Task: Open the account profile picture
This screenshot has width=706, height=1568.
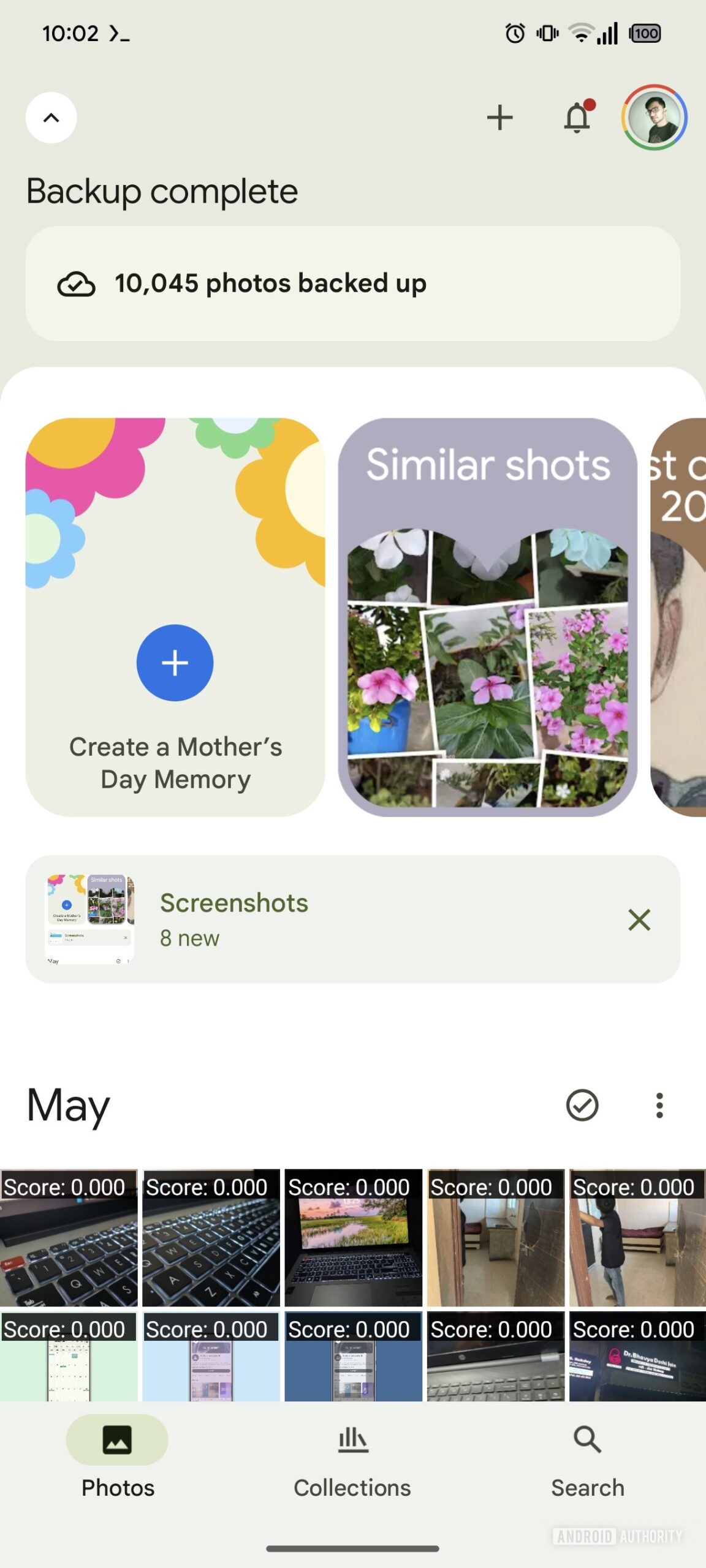Action: tap(654, 118)
